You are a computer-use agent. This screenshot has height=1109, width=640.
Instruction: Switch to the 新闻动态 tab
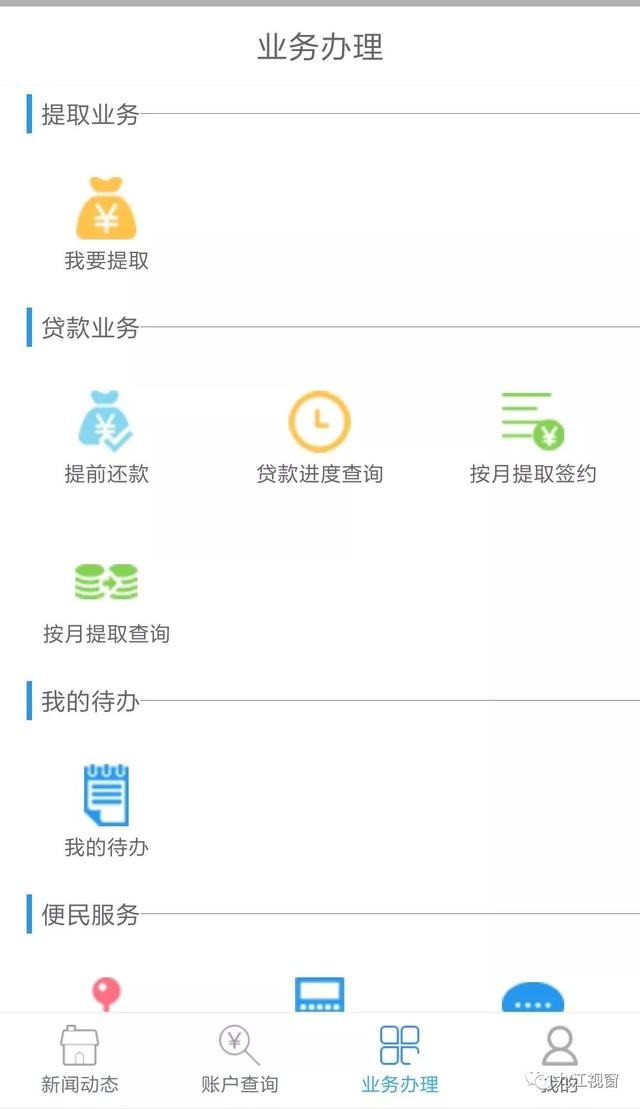pos(80,1059)
